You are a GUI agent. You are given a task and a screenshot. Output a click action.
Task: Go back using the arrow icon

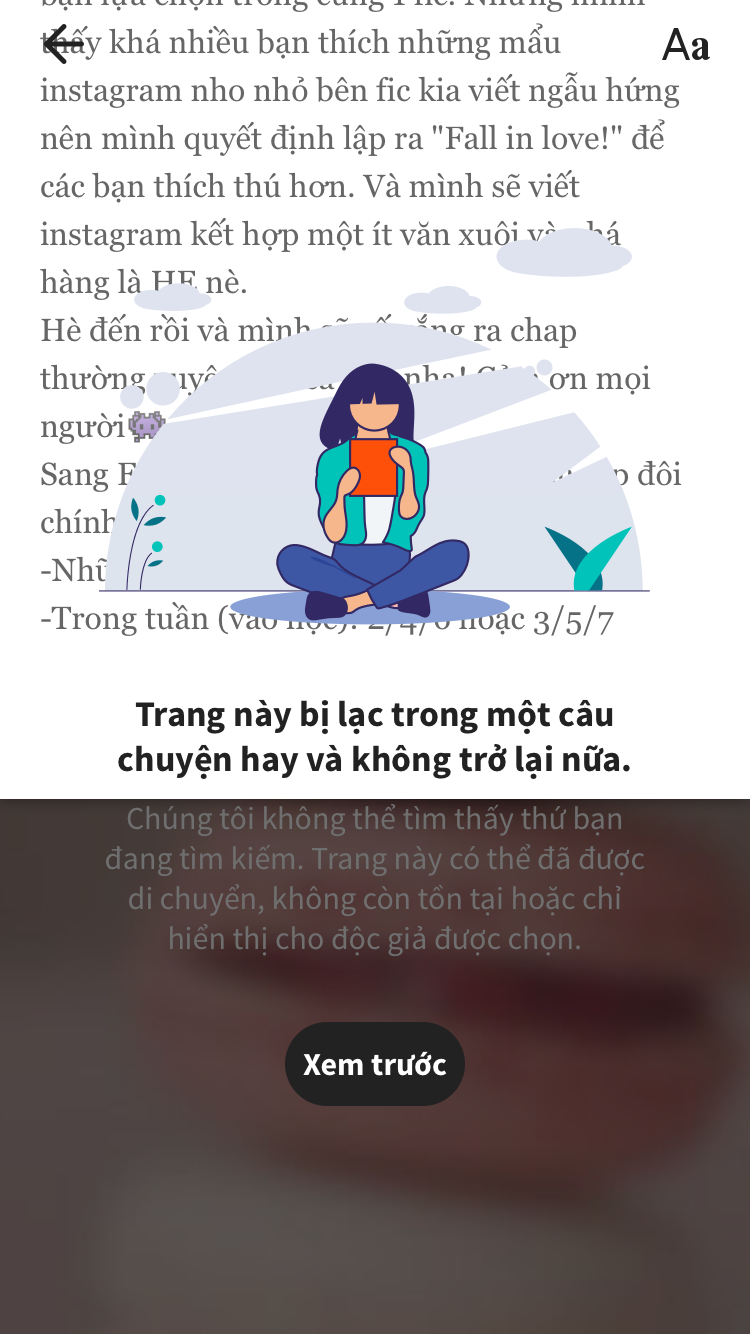click(63, 44)
